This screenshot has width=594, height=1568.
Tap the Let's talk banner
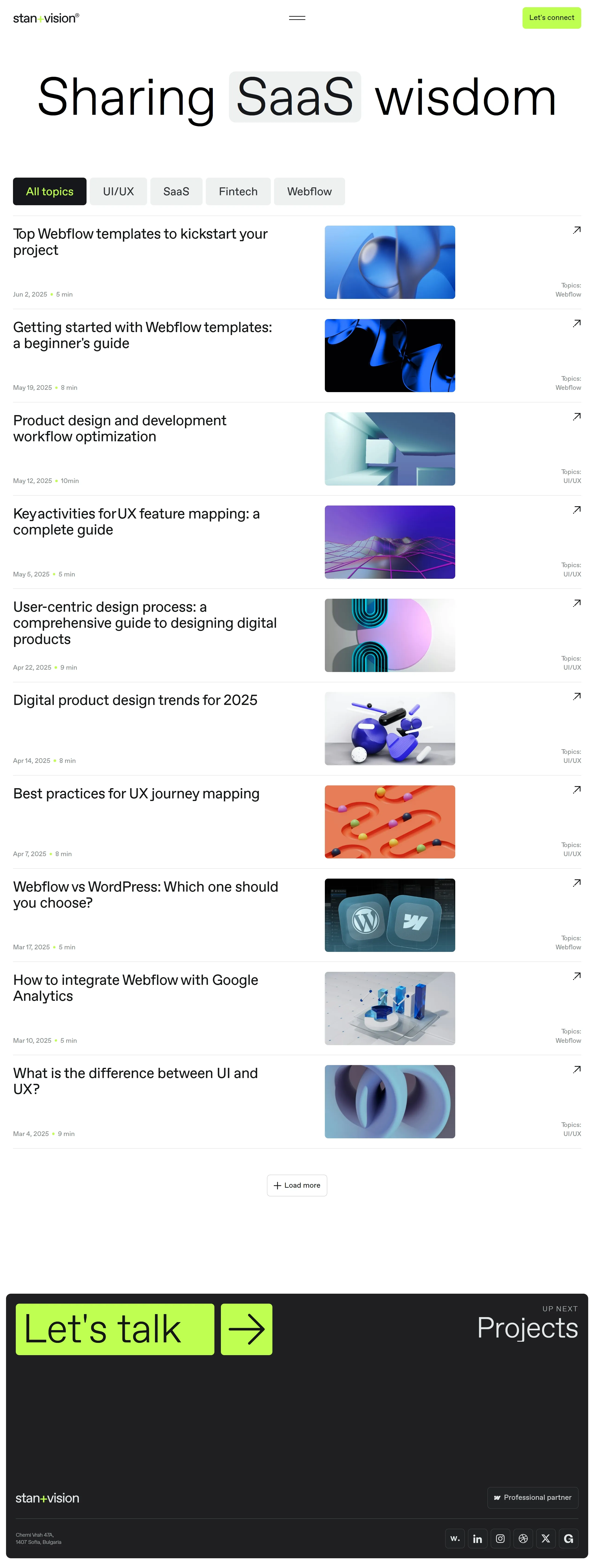[115, 1329]
